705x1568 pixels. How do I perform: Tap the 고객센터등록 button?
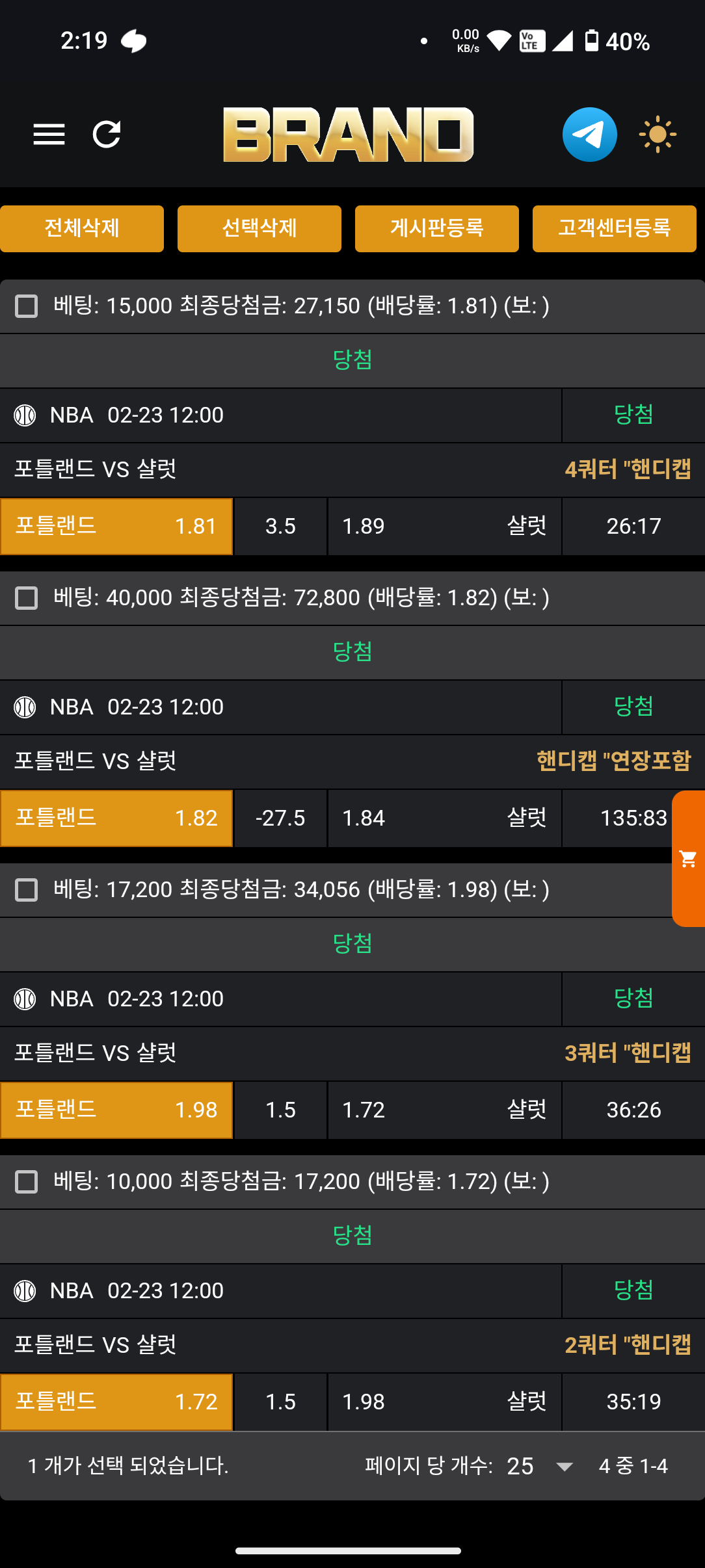click(615, 228)
